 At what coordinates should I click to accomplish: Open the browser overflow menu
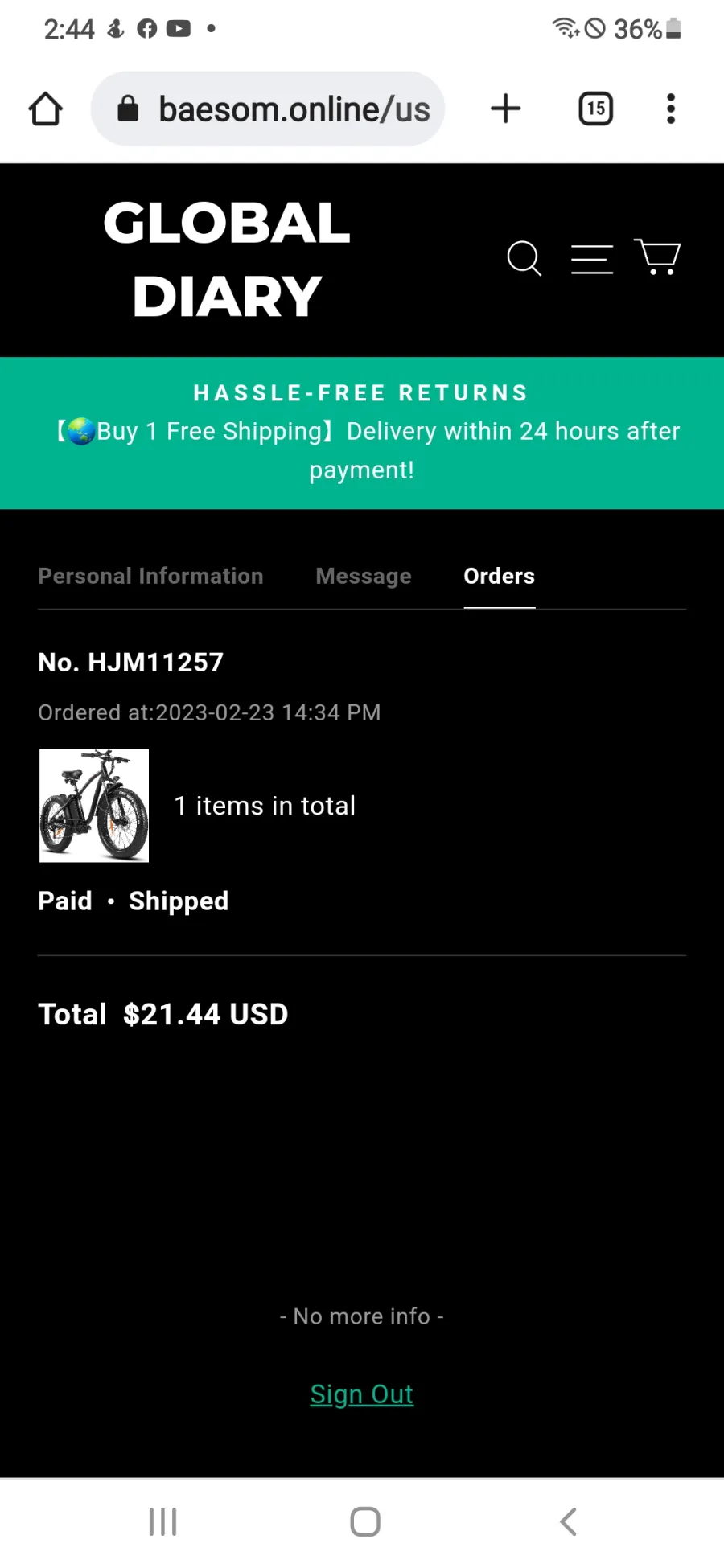[671, 109]
